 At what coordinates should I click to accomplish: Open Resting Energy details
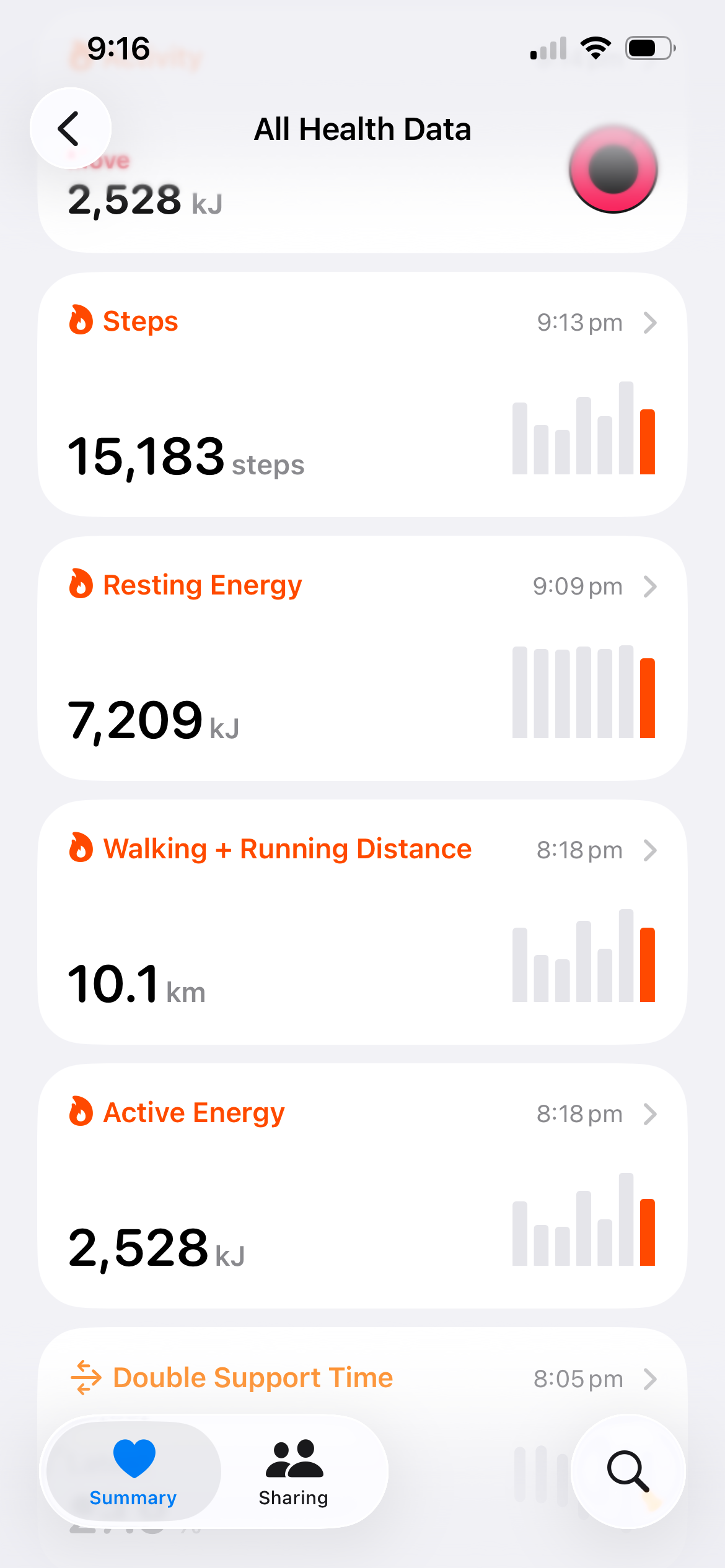coord(362,658)
